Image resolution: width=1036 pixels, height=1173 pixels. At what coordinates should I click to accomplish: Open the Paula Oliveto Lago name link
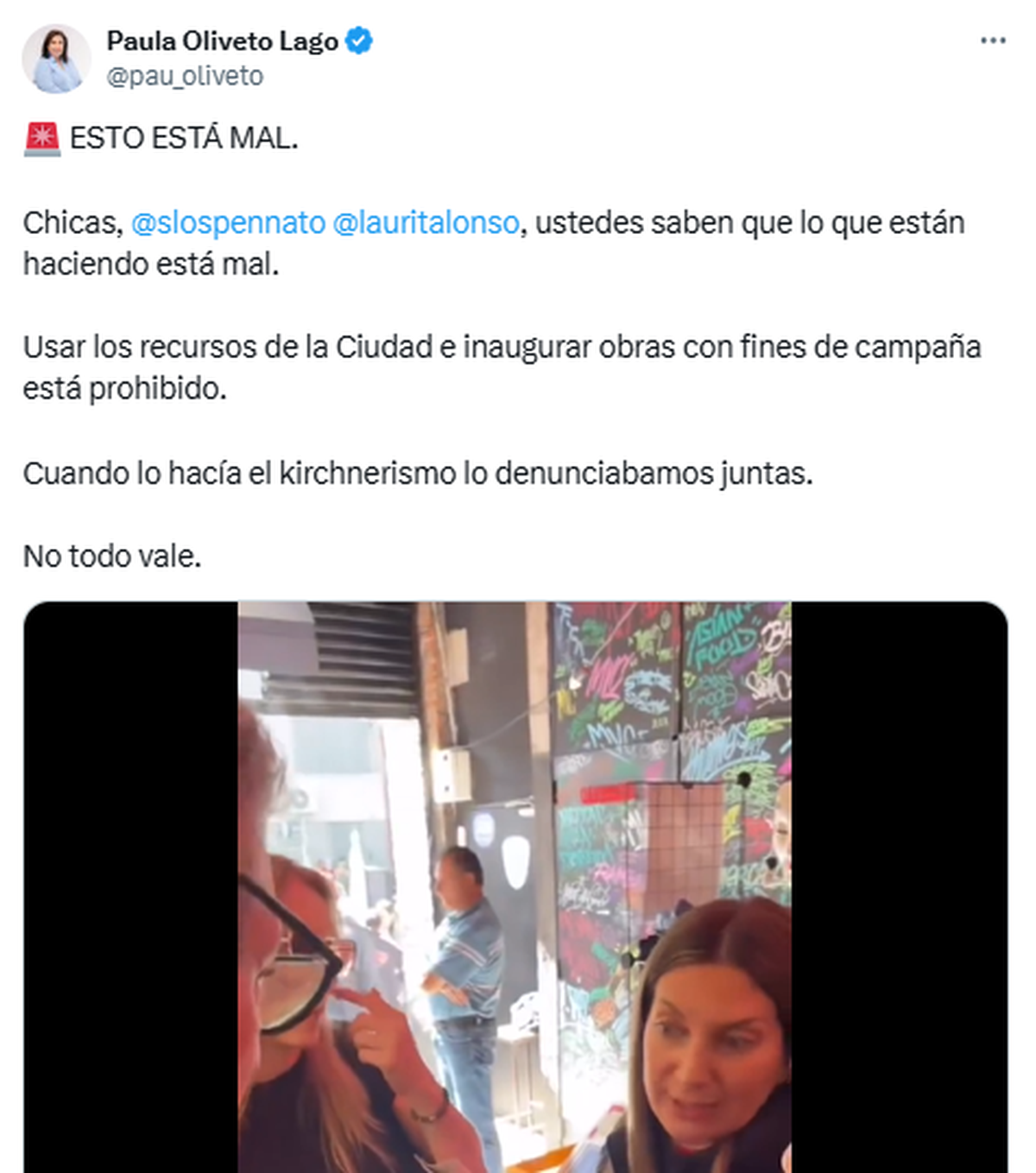(x=222, y=41)
